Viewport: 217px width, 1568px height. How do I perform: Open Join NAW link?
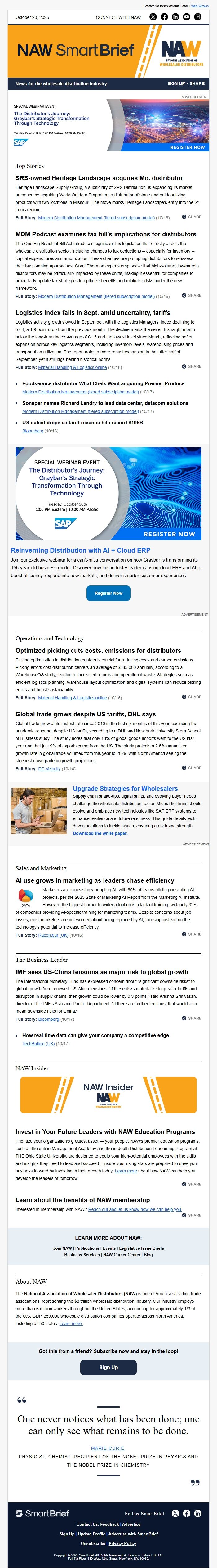click(62, 1248)
